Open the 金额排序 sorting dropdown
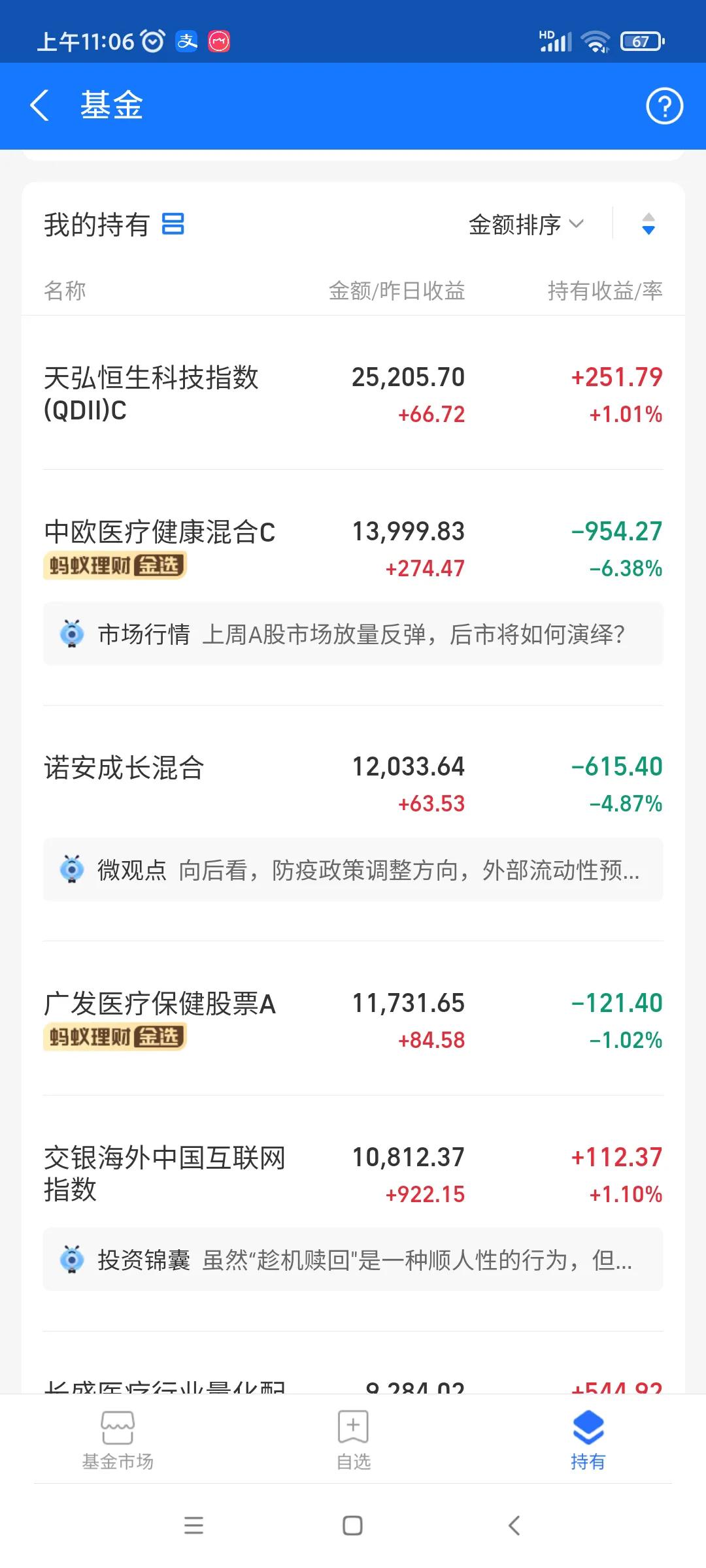The height and width of the screenshot is (1568, 706). (x=523, y=225)
